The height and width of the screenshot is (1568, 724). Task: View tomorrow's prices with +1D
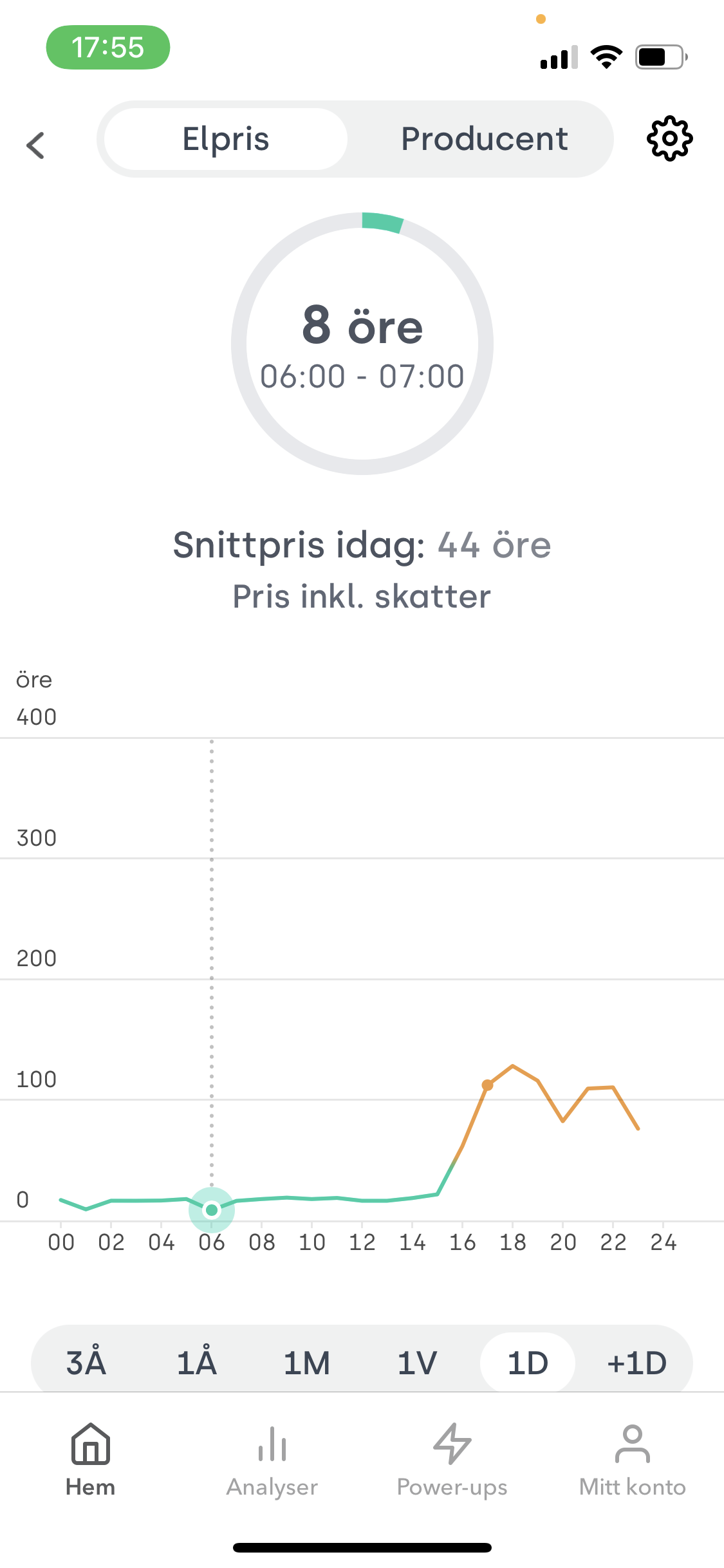point(637,1363)
